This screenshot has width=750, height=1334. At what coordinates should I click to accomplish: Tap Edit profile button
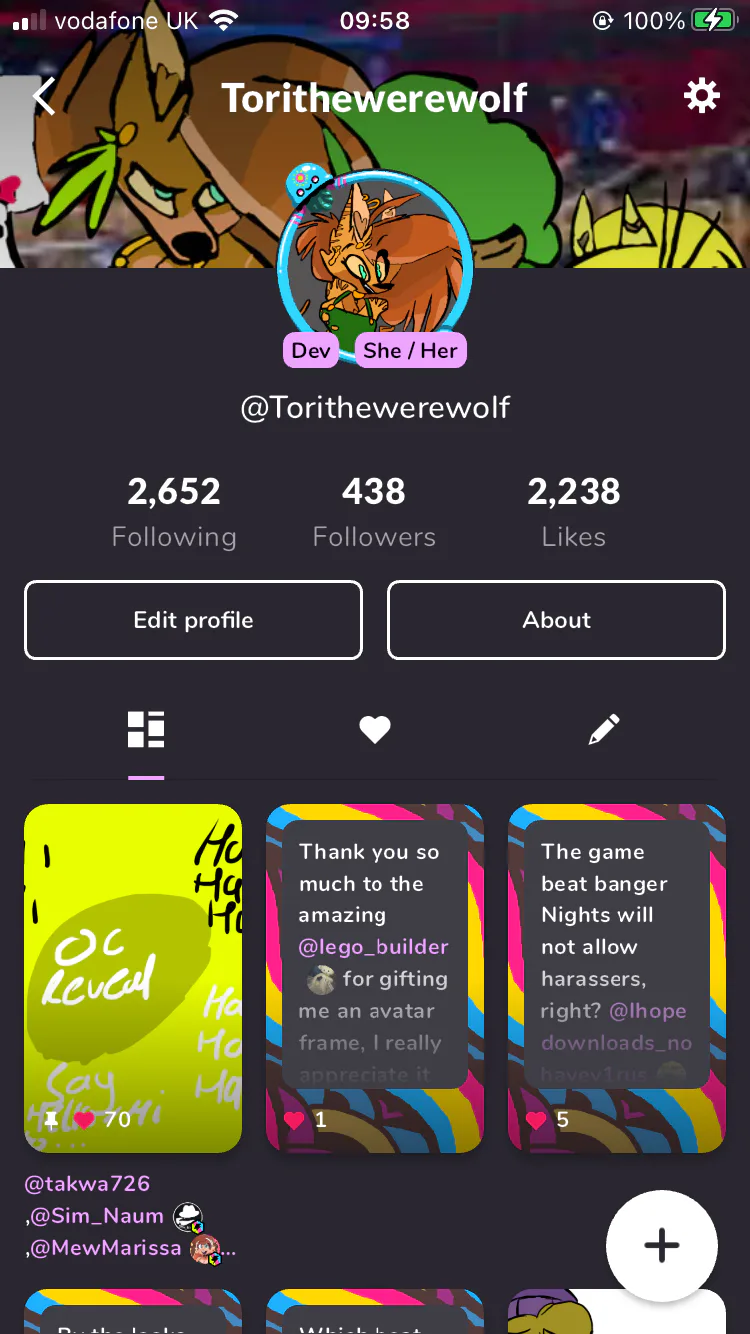tap(193, 620)
